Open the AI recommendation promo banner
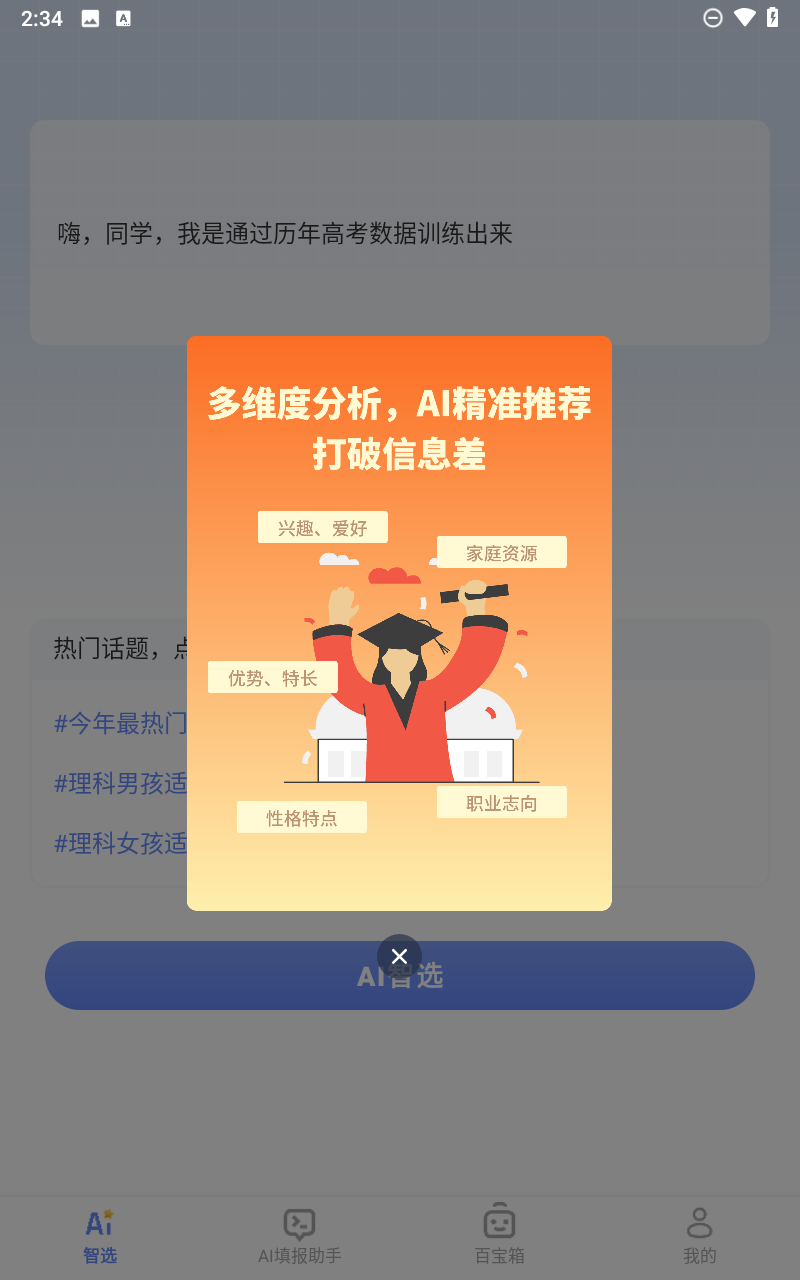The image size is (800, 1280). click(399, 622)
